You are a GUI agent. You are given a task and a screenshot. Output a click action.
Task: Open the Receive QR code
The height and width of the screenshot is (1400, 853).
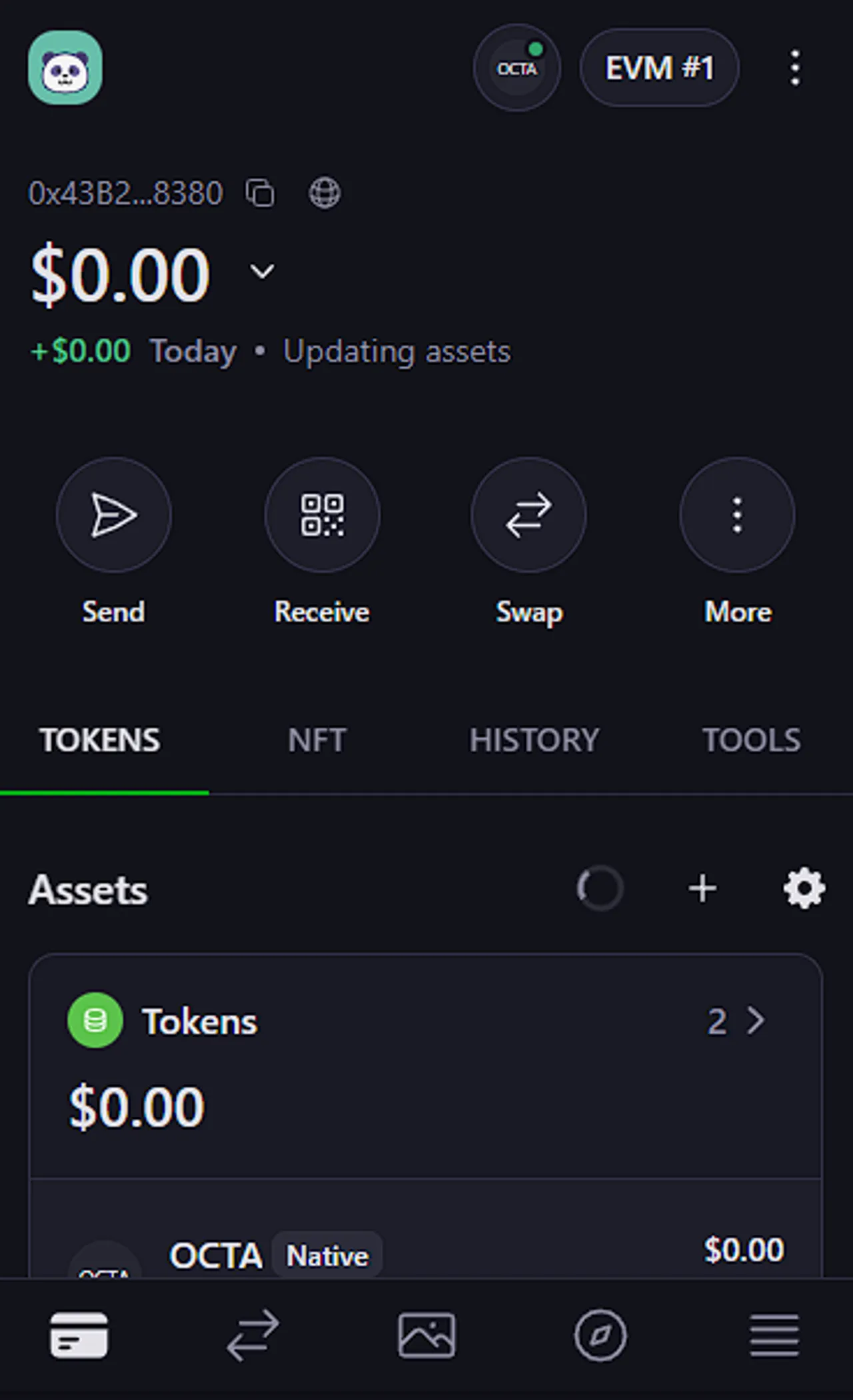coord(322,515)
